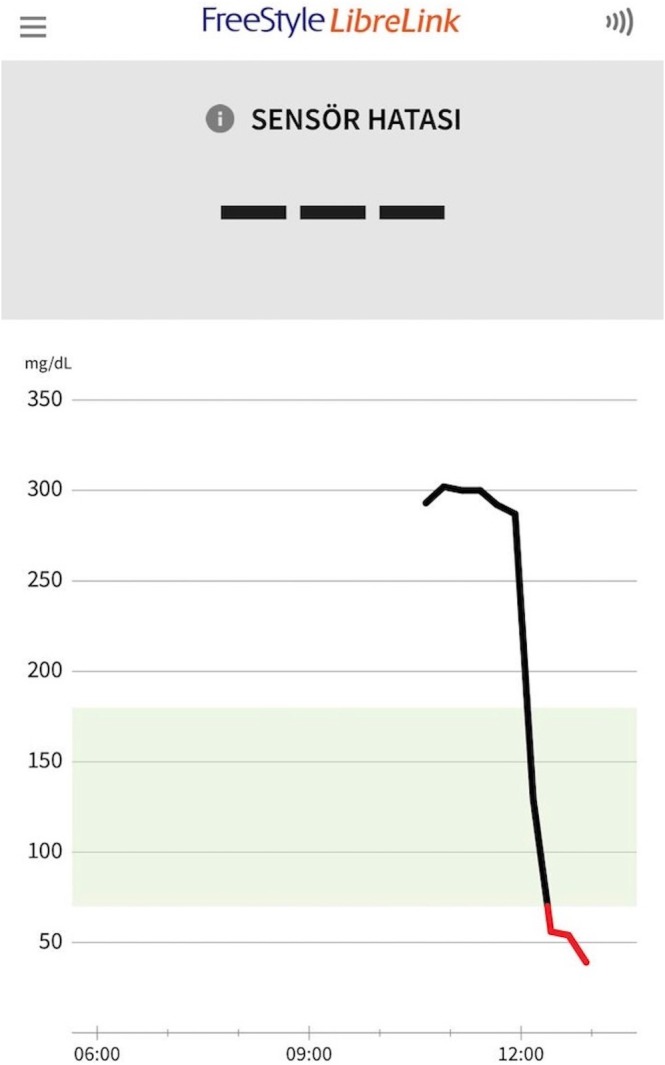Image resolution: width=665 pixels, height=1065 pixels.
Task: Open the info icon beside Sensör Hatası
Action: click(x=219, y=119)
